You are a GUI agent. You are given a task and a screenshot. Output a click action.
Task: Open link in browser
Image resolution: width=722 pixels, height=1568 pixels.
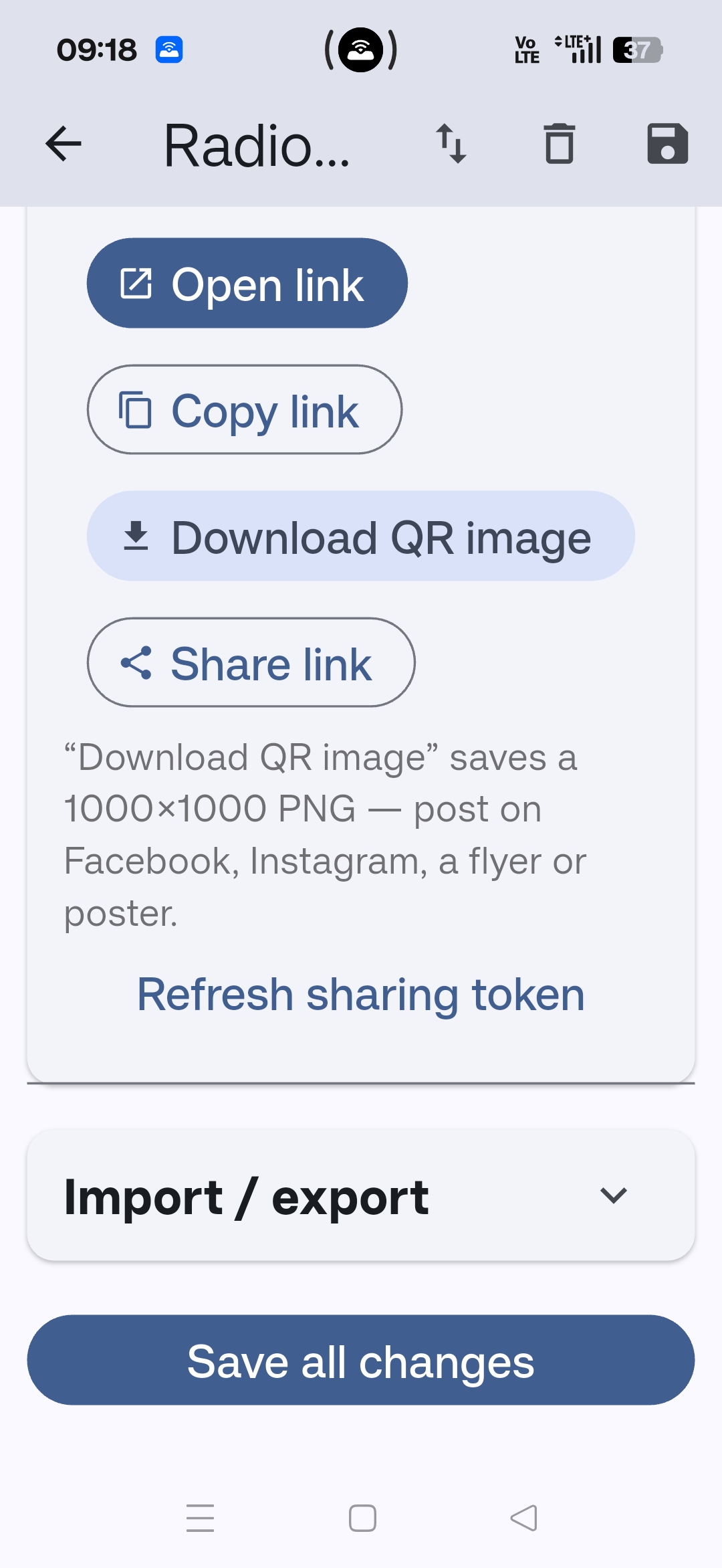pyautogui.click(x=247, y=283)
